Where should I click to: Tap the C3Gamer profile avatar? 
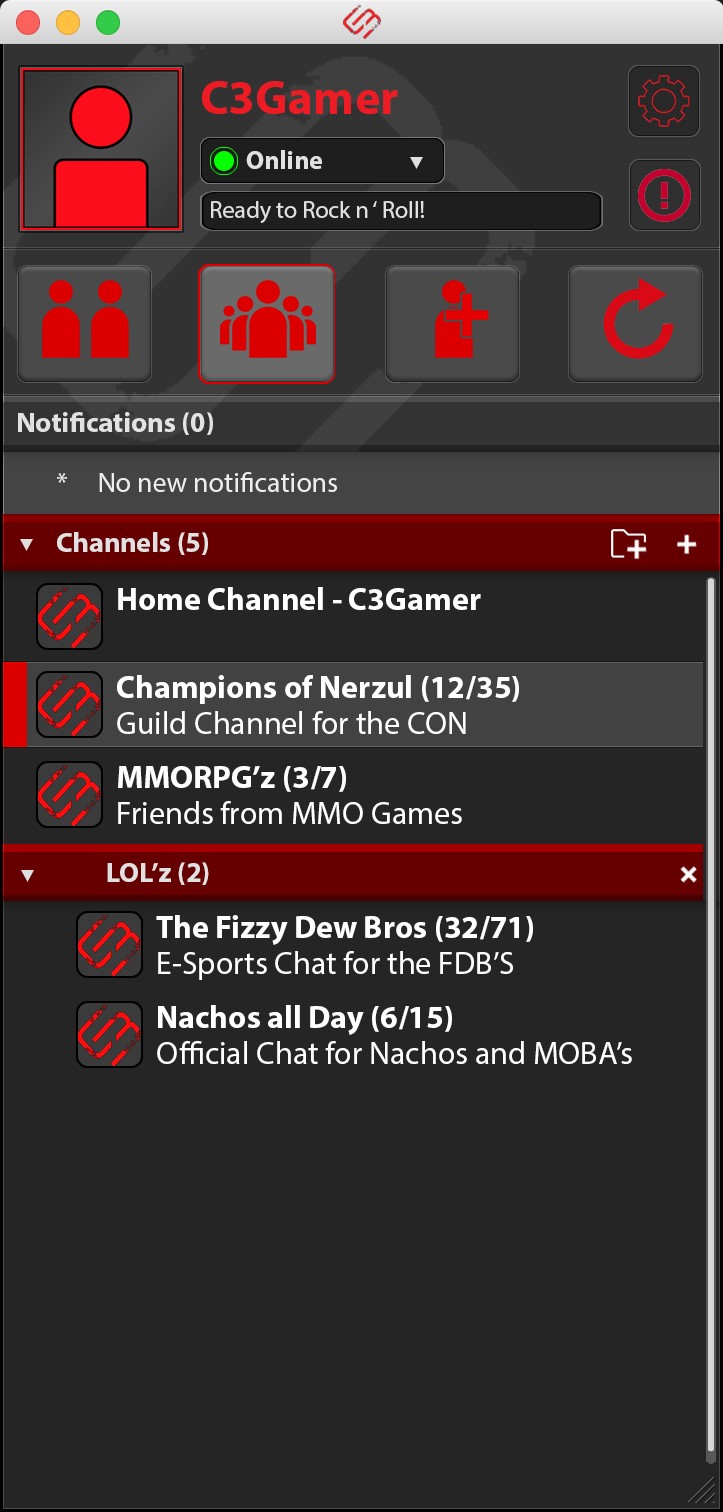point(100,148)
